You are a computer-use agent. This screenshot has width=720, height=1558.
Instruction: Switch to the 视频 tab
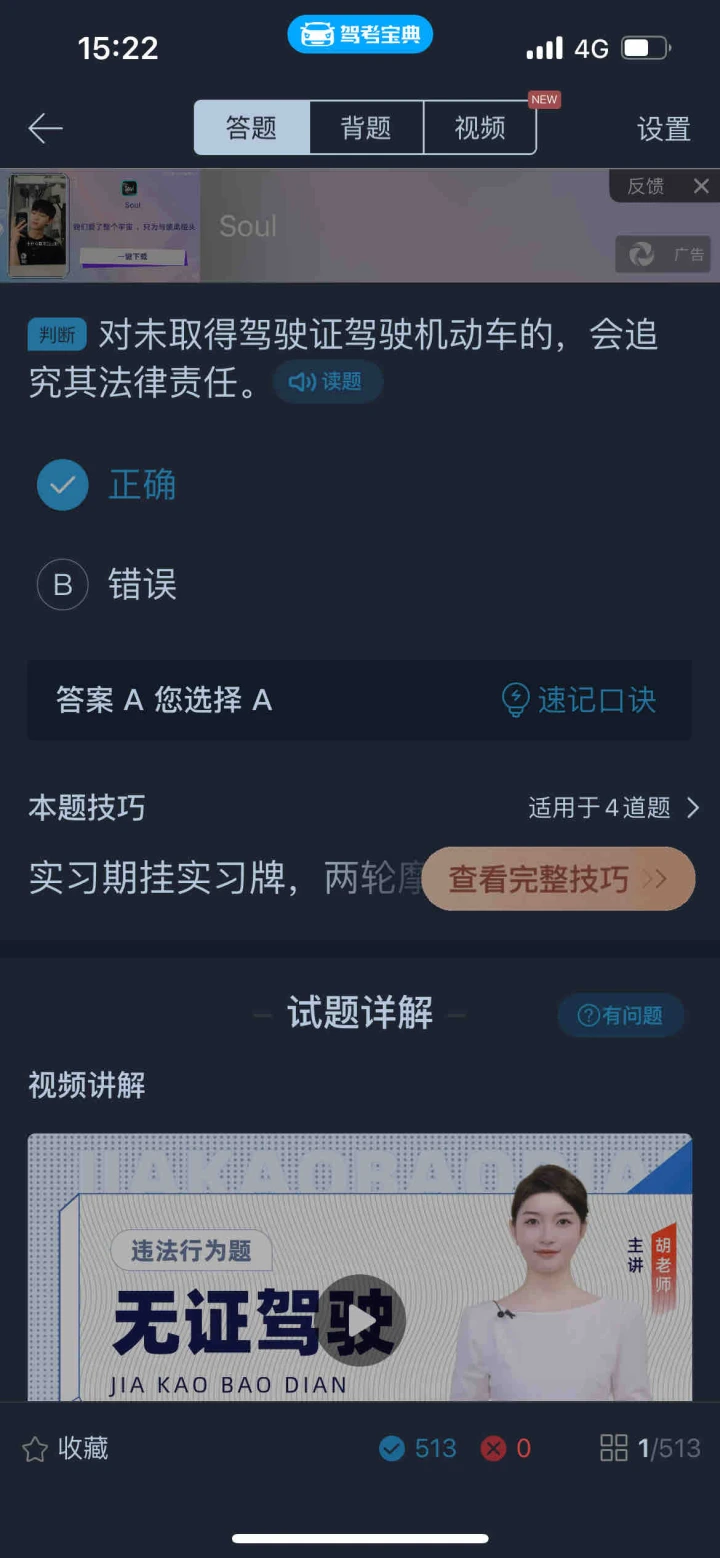point(480,128)
